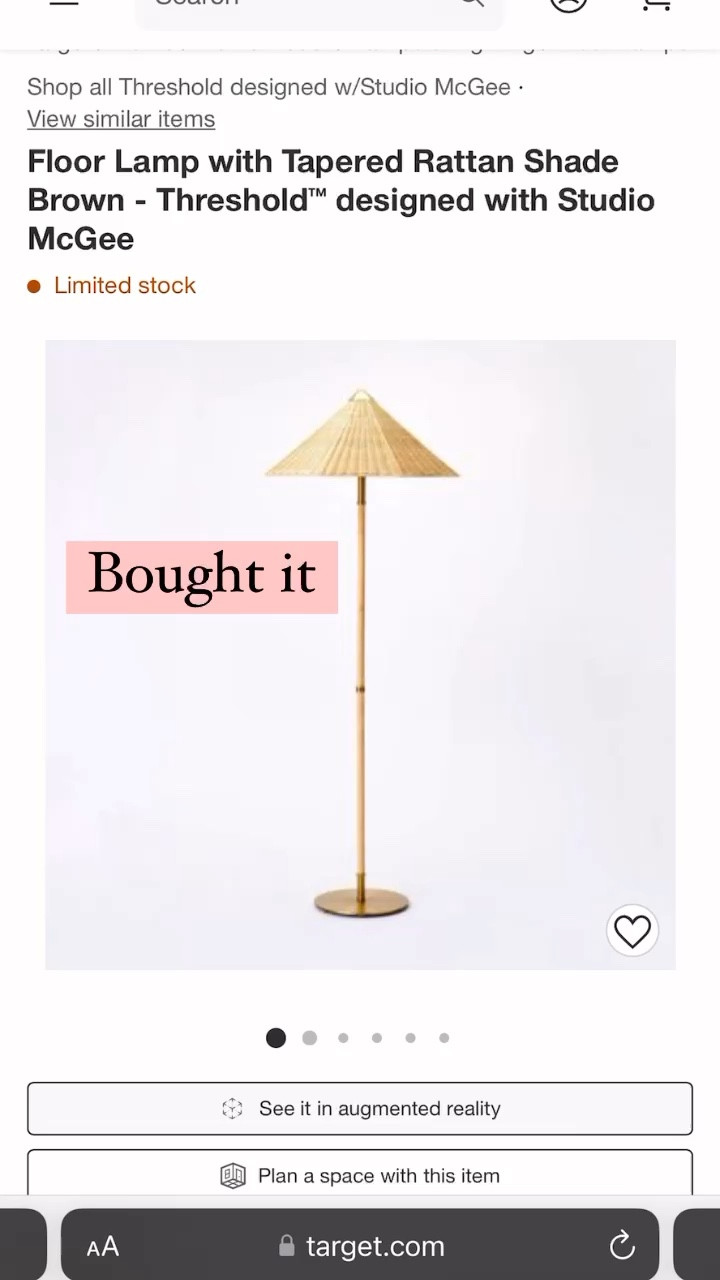The height and width of the screenshot is (1280, 720).
Task: Open text size options with AA icon
Action: point(102,1246)
